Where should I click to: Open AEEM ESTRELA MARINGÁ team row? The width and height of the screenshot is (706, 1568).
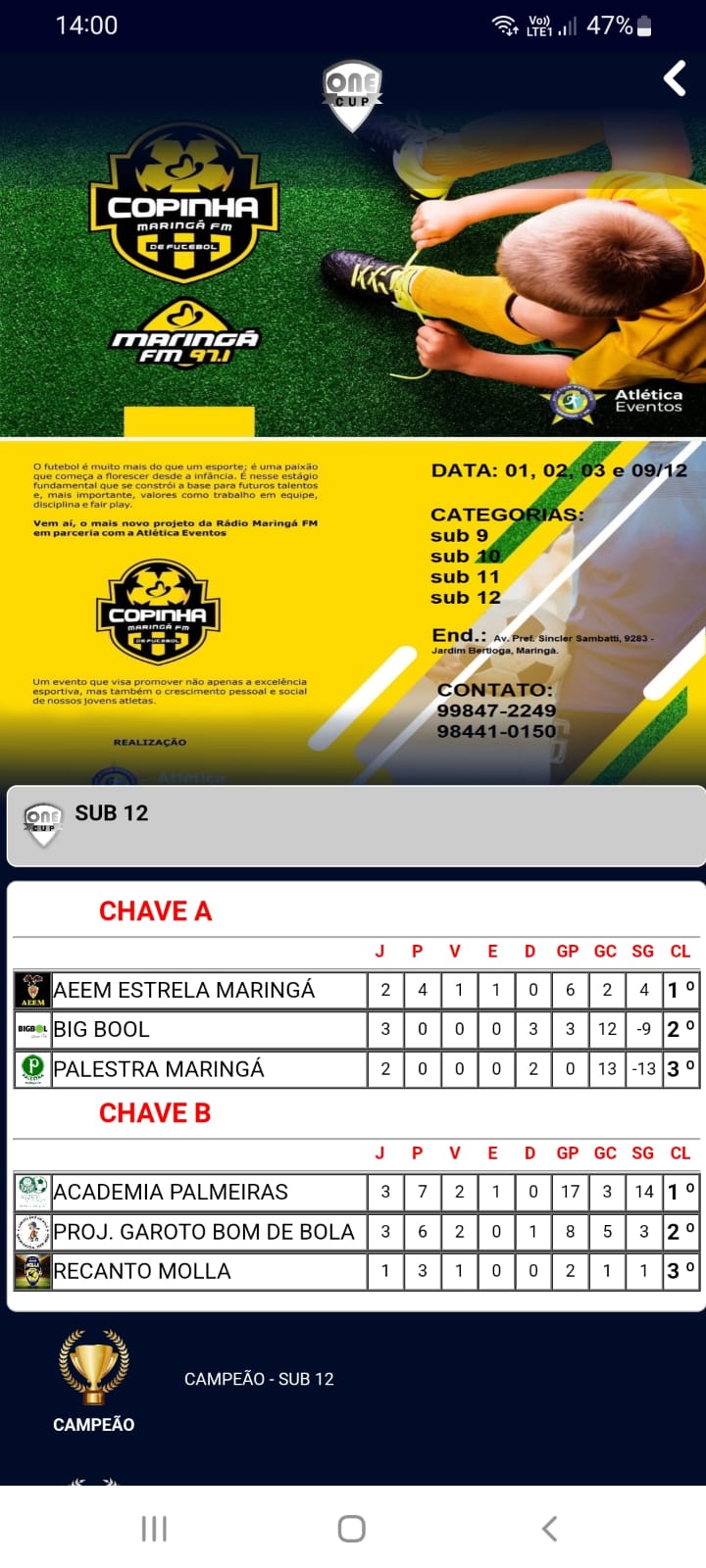pos(356,990)
